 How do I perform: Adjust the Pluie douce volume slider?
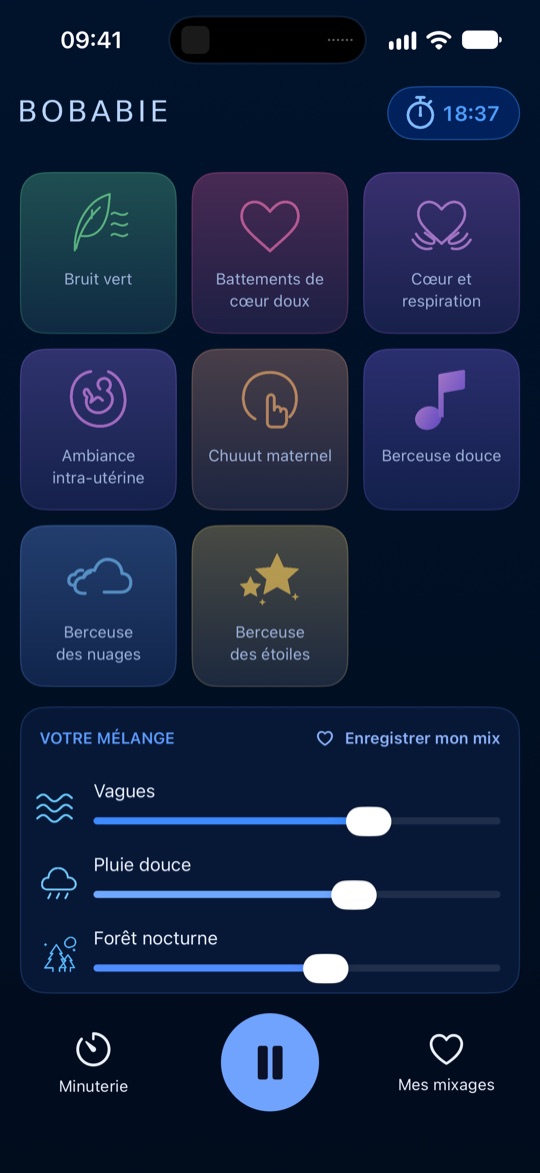click(297, 895)
